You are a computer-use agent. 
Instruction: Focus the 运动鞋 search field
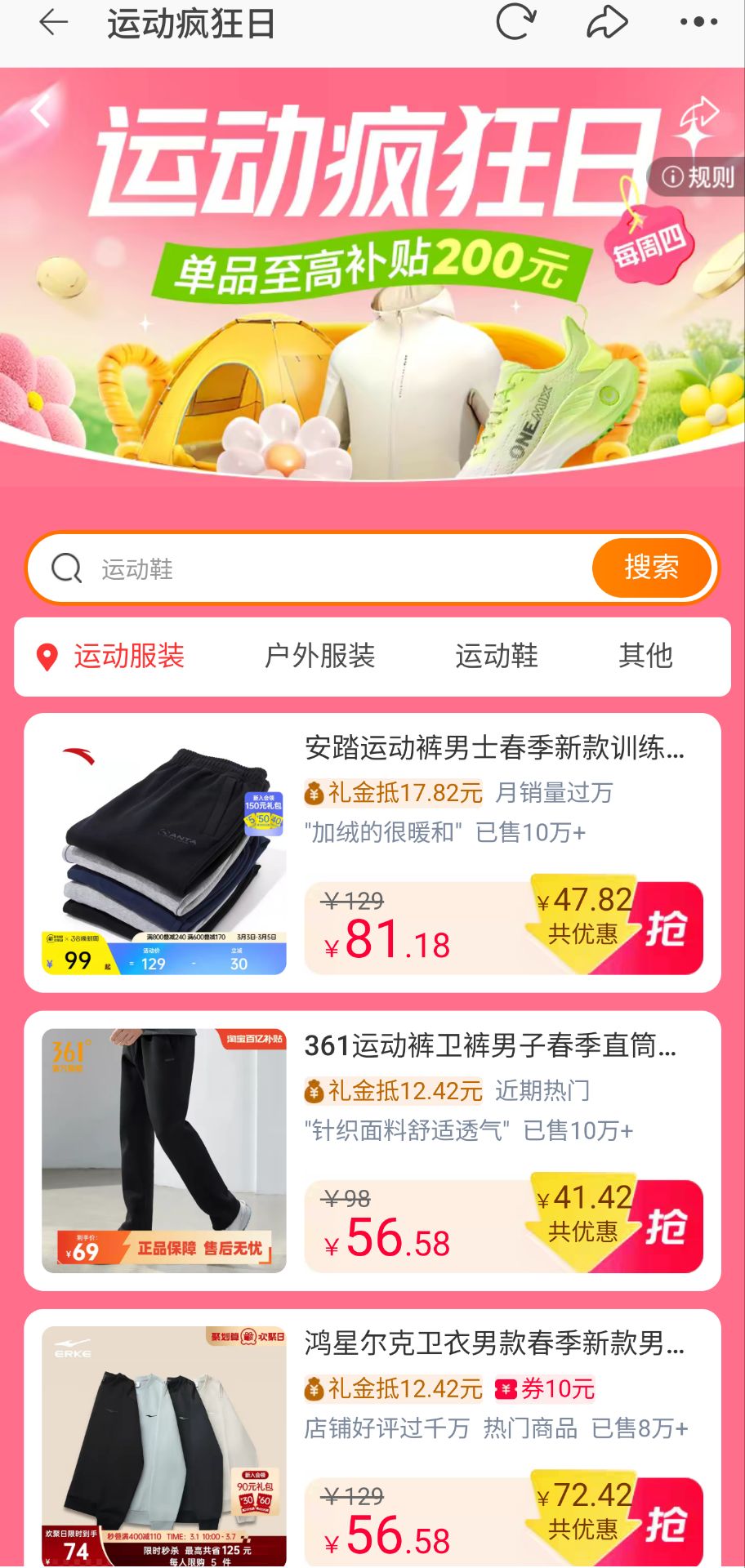point(327,568)
